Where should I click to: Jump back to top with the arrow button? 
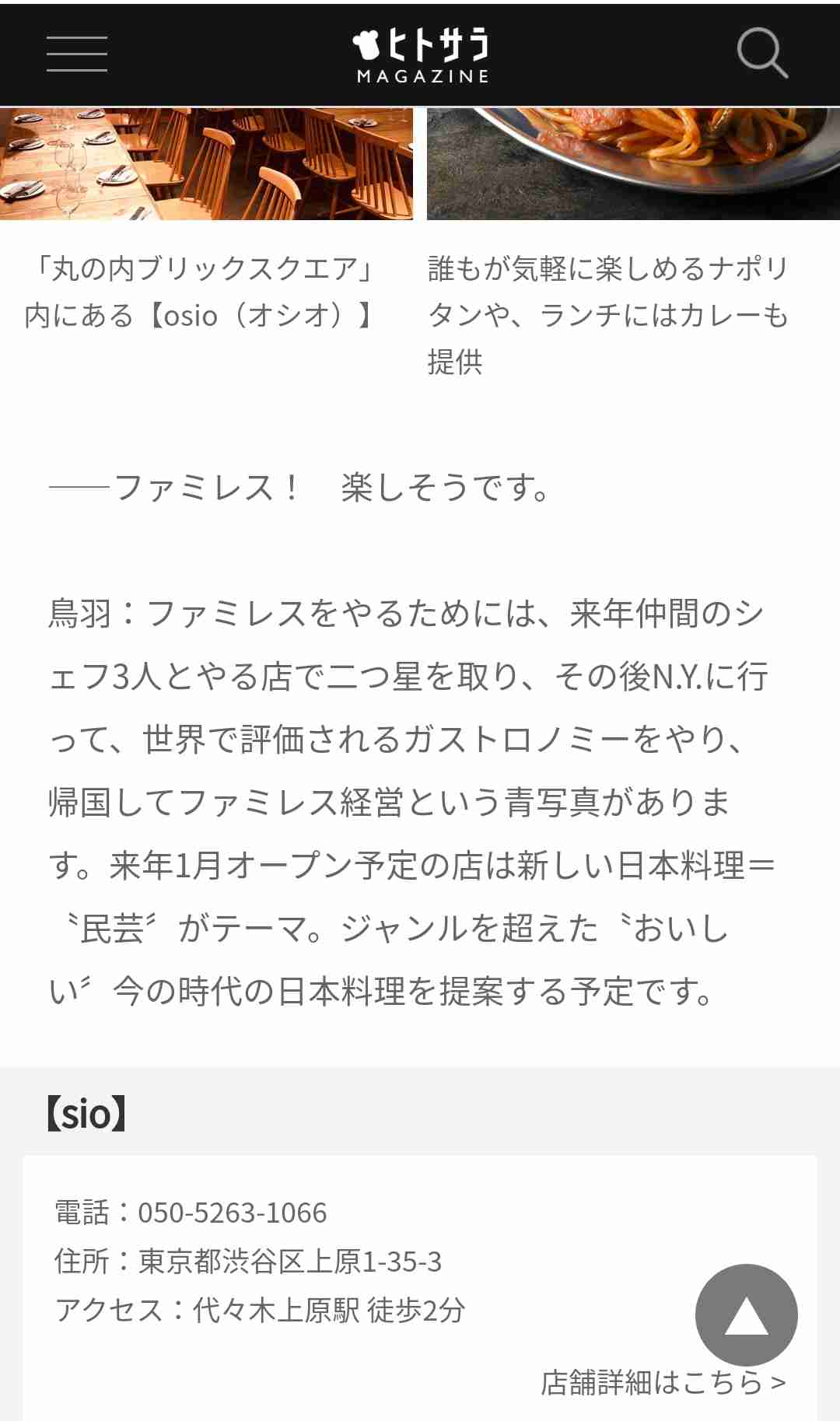(x=746, y=1315)
